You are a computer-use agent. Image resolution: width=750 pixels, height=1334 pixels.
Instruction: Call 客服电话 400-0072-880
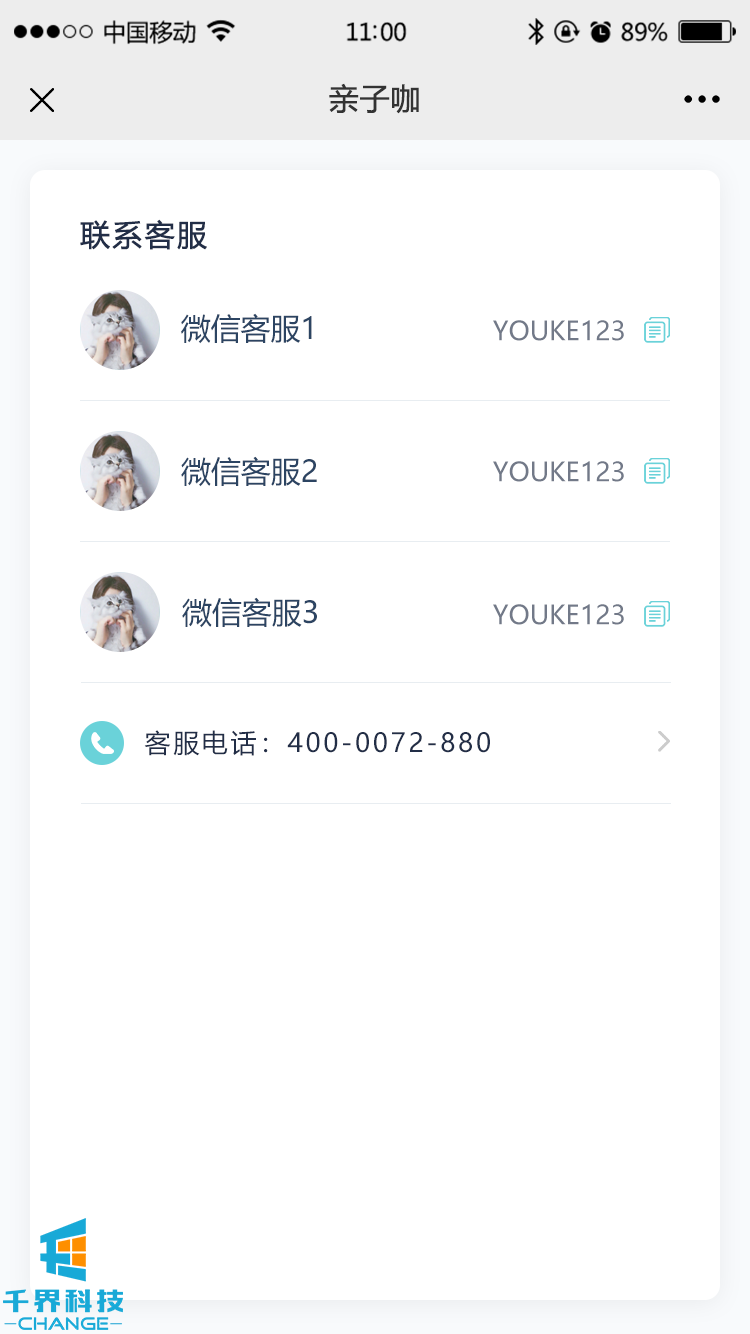(x=375, y=743)
